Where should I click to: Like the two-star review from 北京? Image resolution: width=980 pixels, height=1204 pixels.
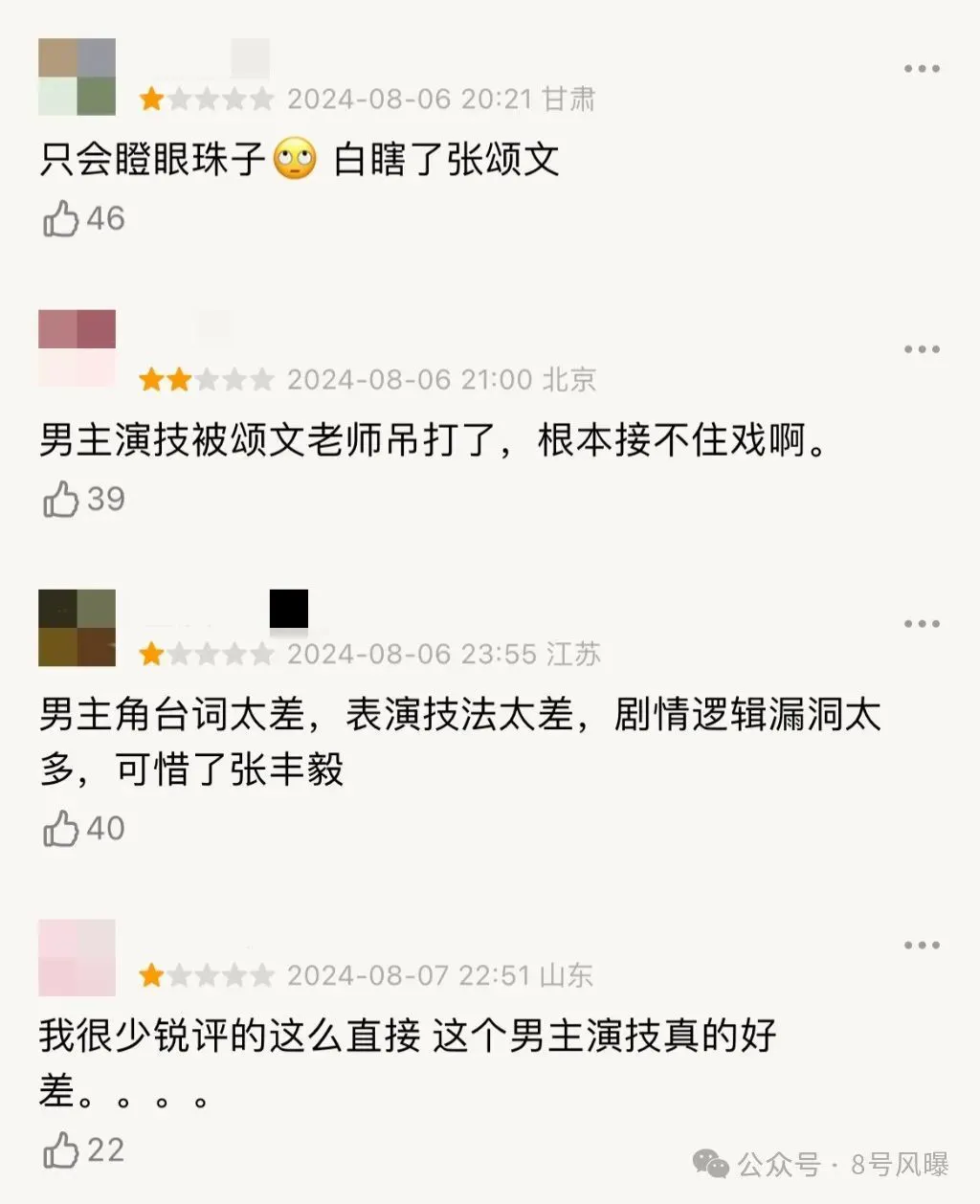(60, 499)
